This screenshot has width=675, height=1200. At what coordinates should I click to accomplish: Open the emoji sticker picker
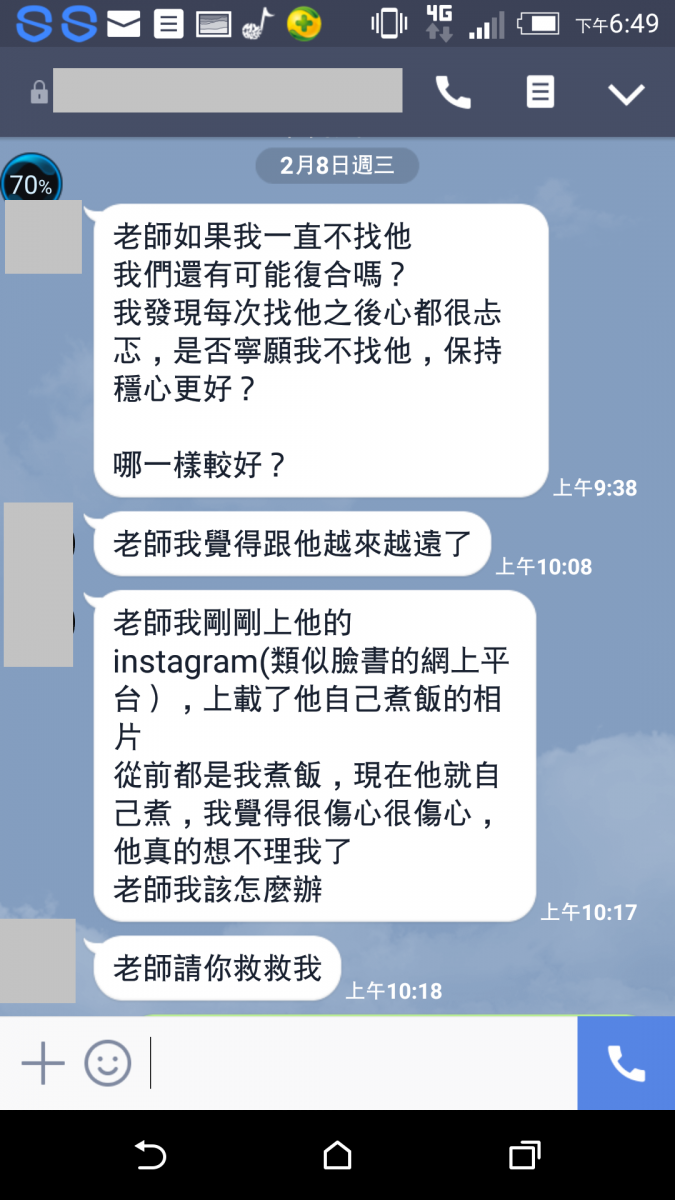[x=107, y=1063]
